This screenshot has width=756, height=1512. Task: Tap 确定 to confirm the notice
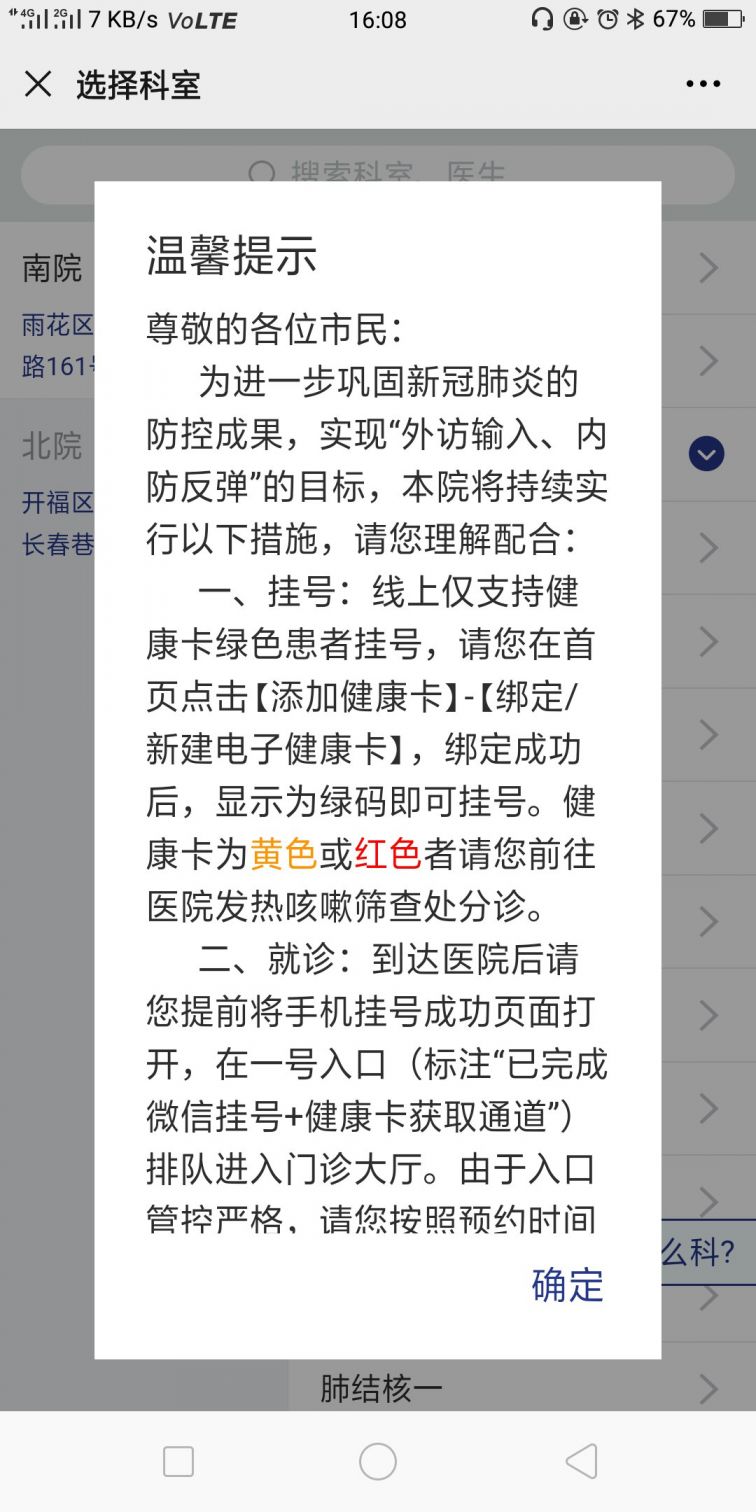pyautogui.click(x=567, y=1285)
